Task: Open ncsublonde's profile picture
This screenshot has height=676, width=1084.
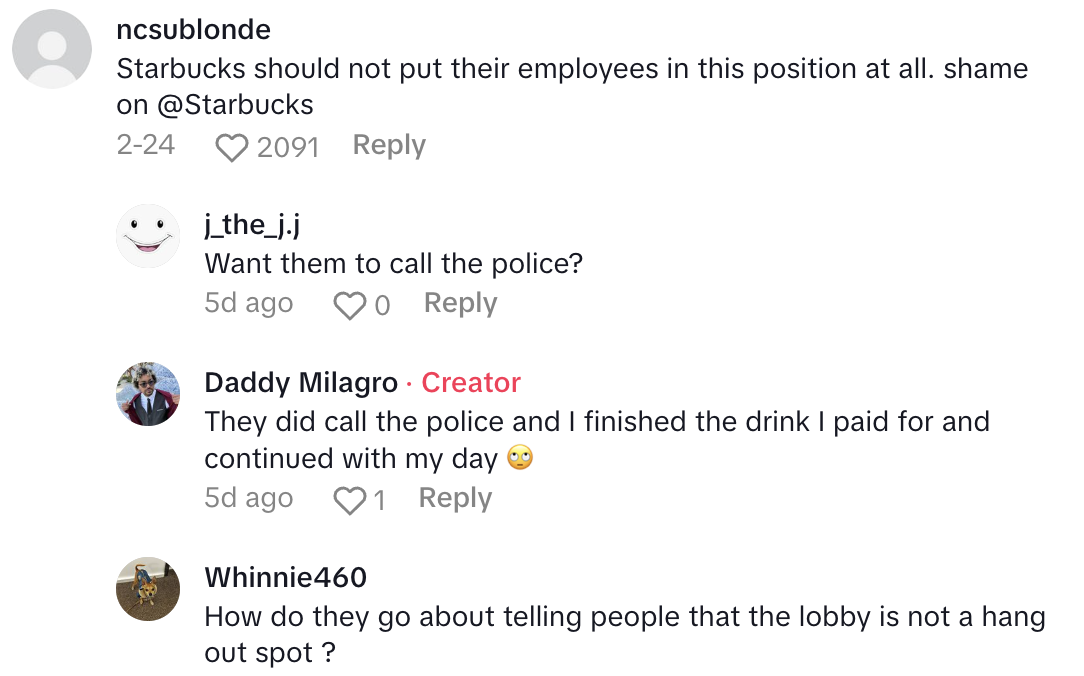Action: pyautogui.click(x=52, y=49)
